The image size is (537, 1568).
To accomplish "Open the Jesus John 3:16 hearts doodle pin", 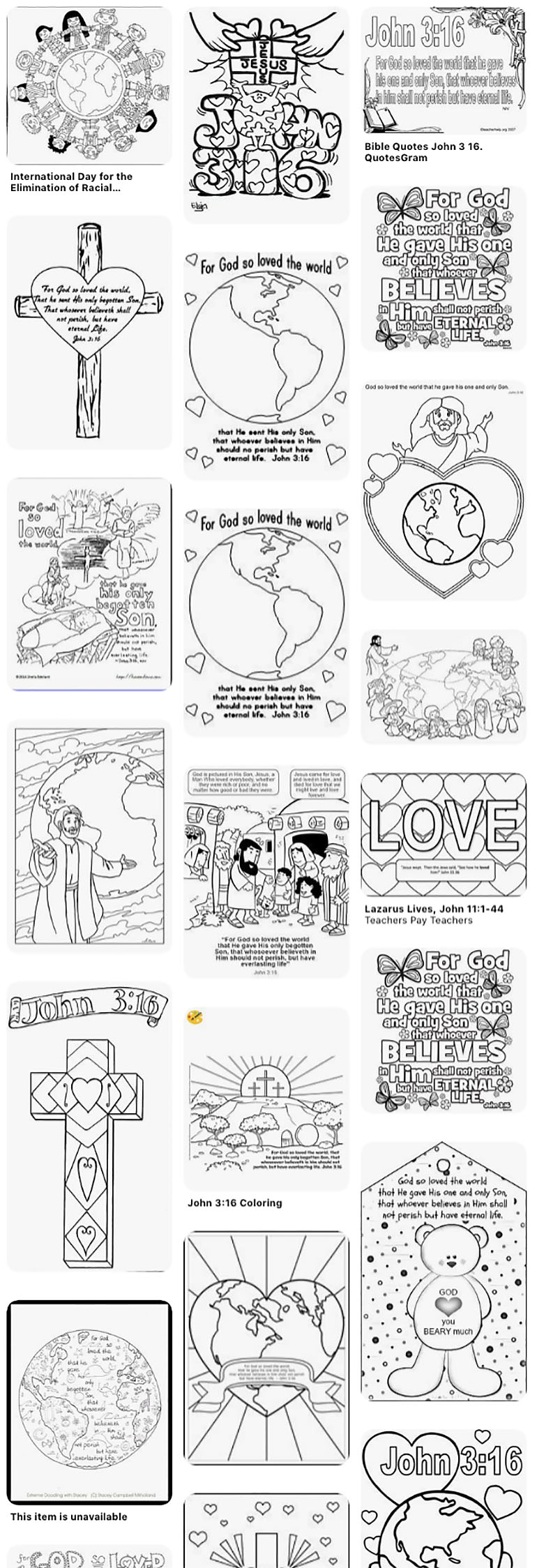I will 266,115.
